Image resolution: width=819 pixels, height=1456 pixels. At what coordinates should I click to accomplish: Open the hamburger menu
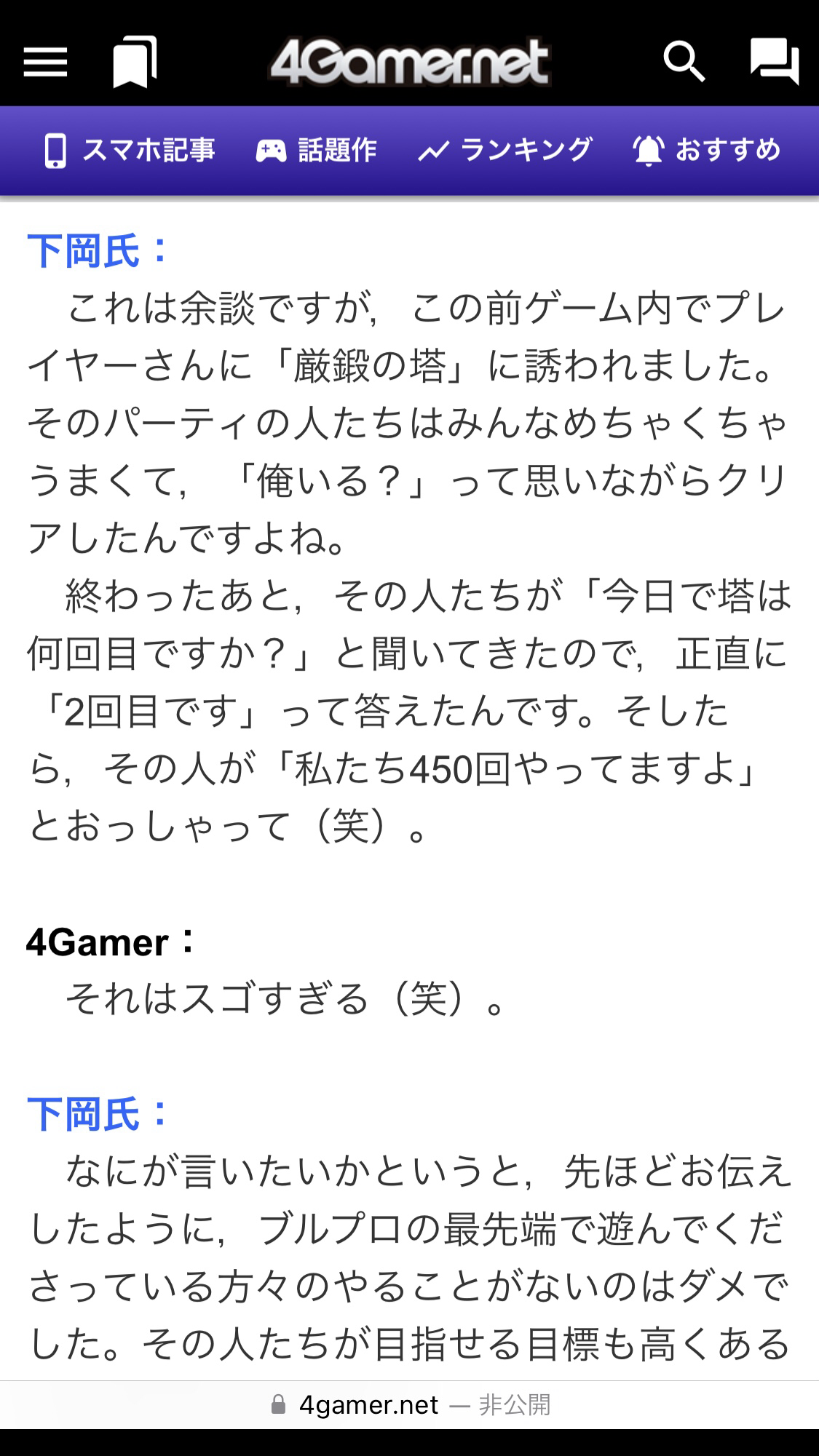[x=45, y=62]
